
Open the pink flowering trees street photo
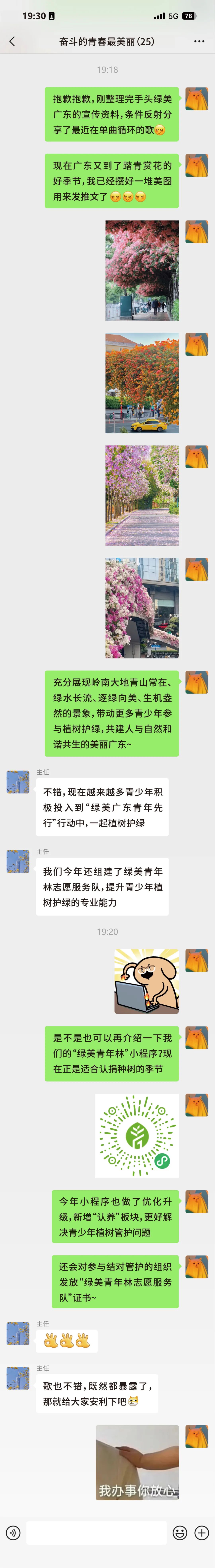142,270
